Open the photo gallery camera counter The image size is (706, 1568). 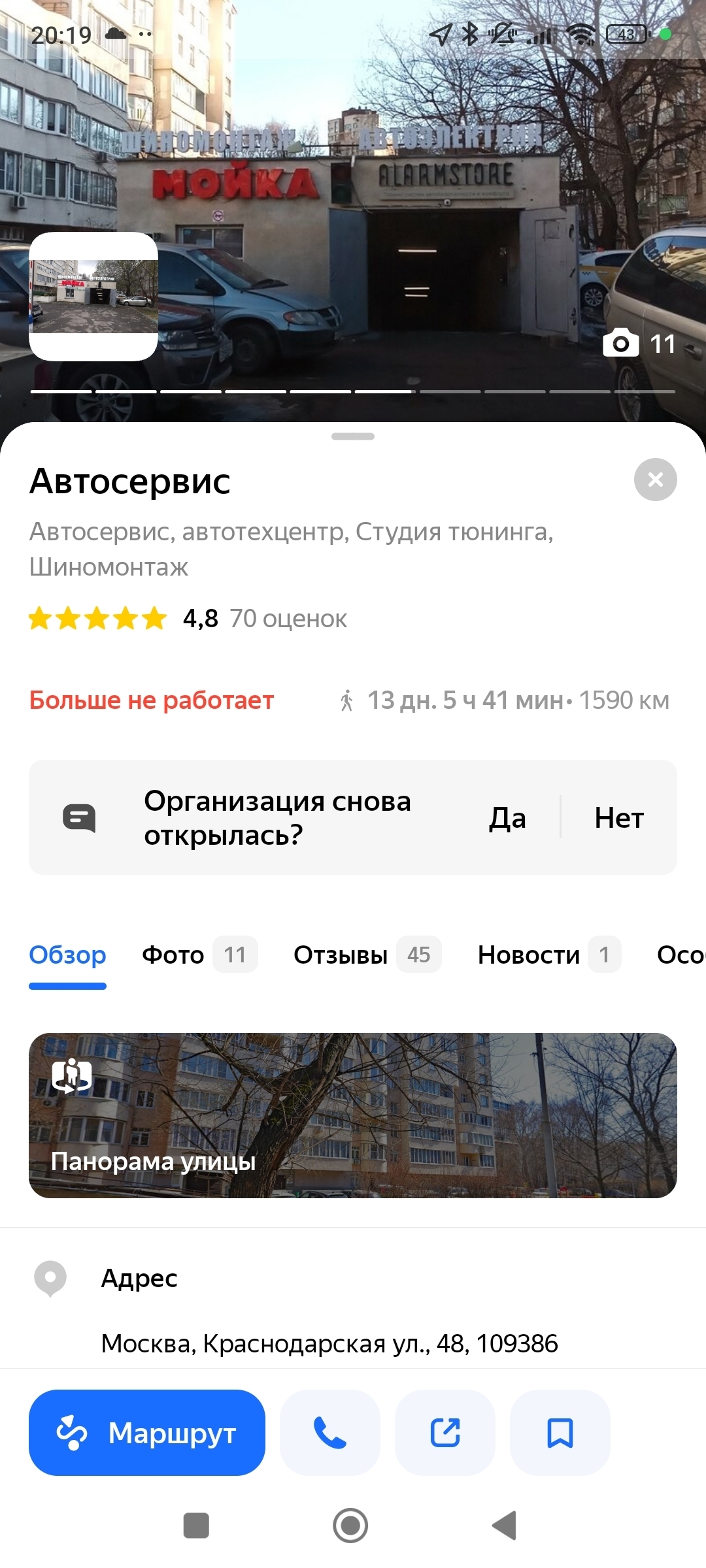point(639,344)
